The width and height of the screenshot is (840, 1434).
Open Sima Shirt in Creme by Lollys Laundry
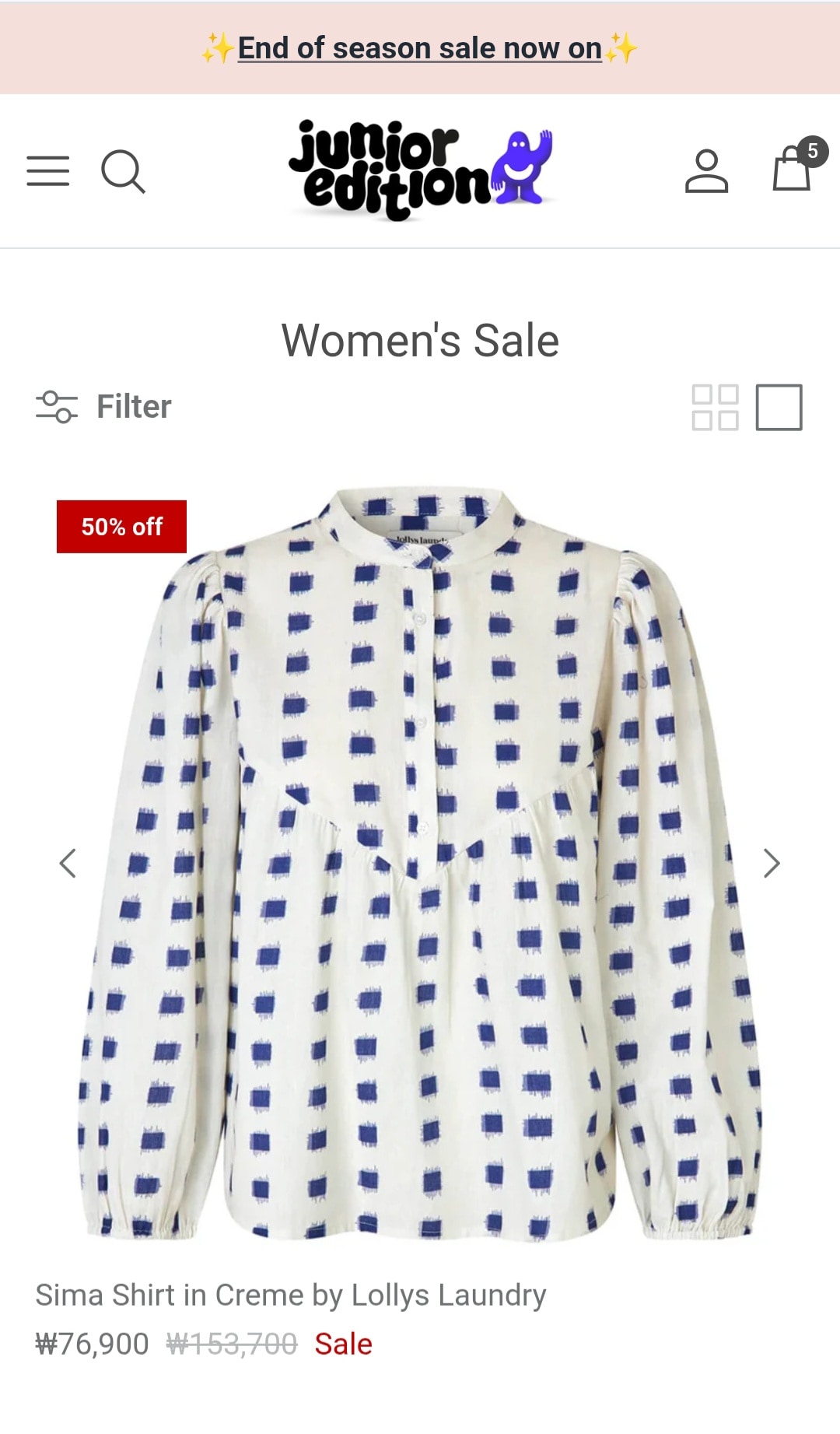click(x=291, y=1296)
